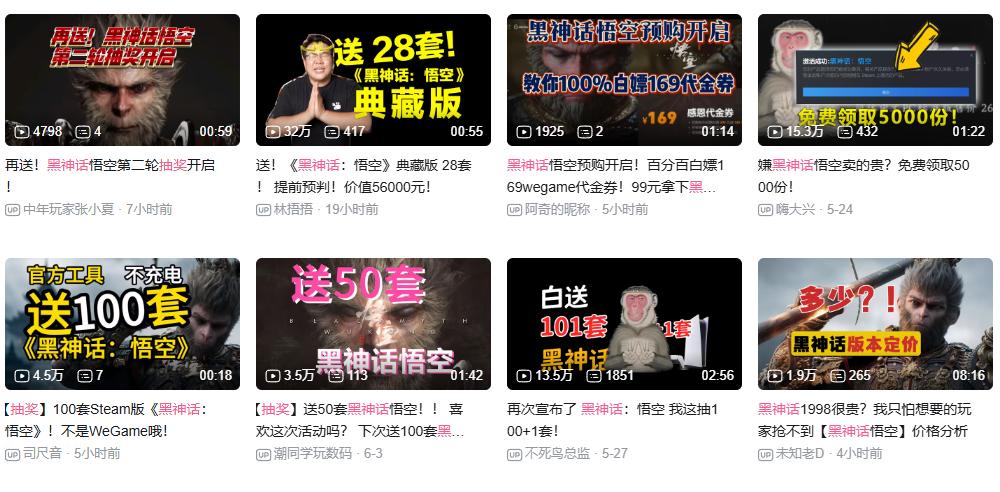Play the 免费领取5000份 video
This screenshot has width=1000, height=492.
875,80
